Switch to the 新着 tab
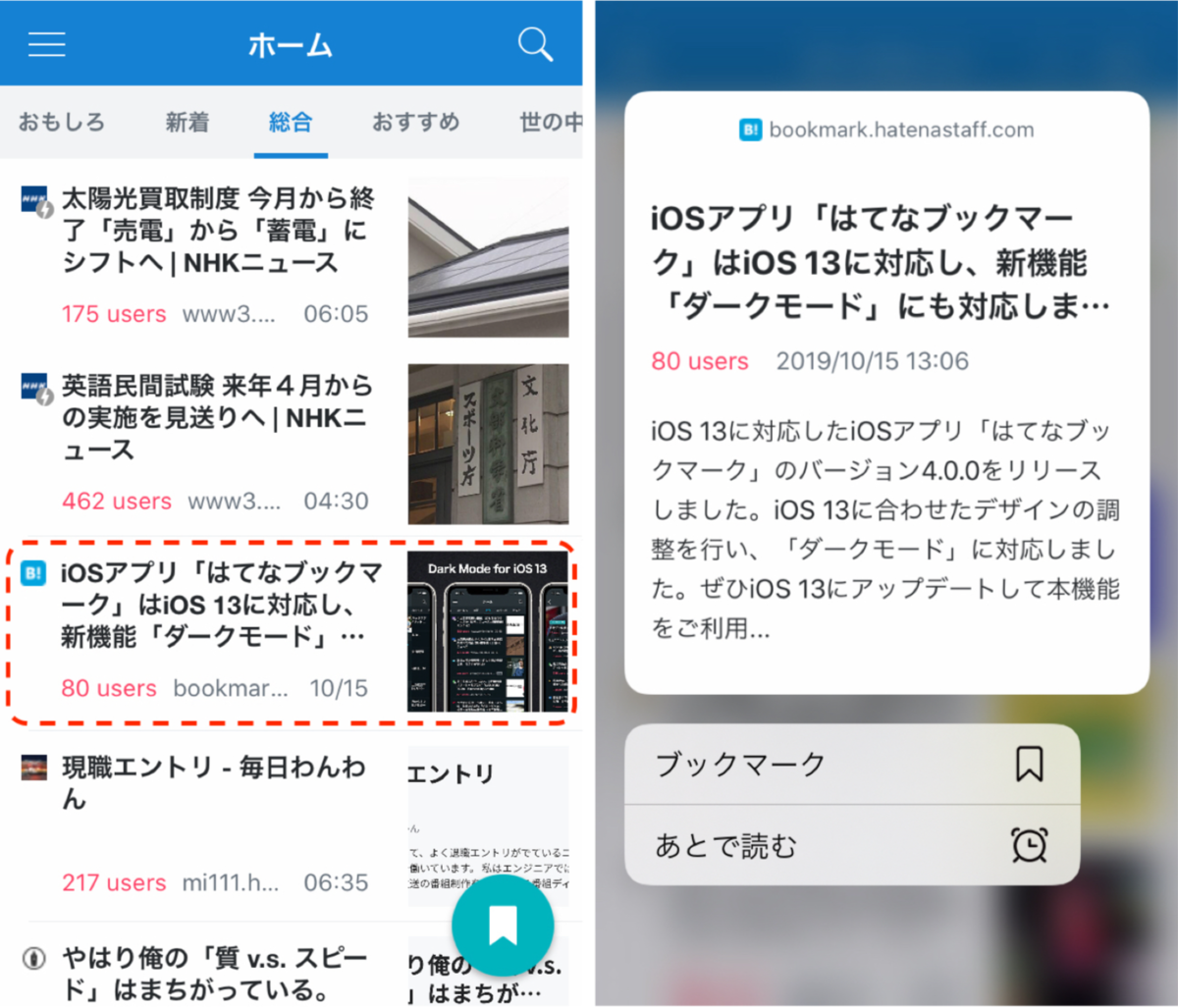 pyautogui.click(x=187, y=122)
